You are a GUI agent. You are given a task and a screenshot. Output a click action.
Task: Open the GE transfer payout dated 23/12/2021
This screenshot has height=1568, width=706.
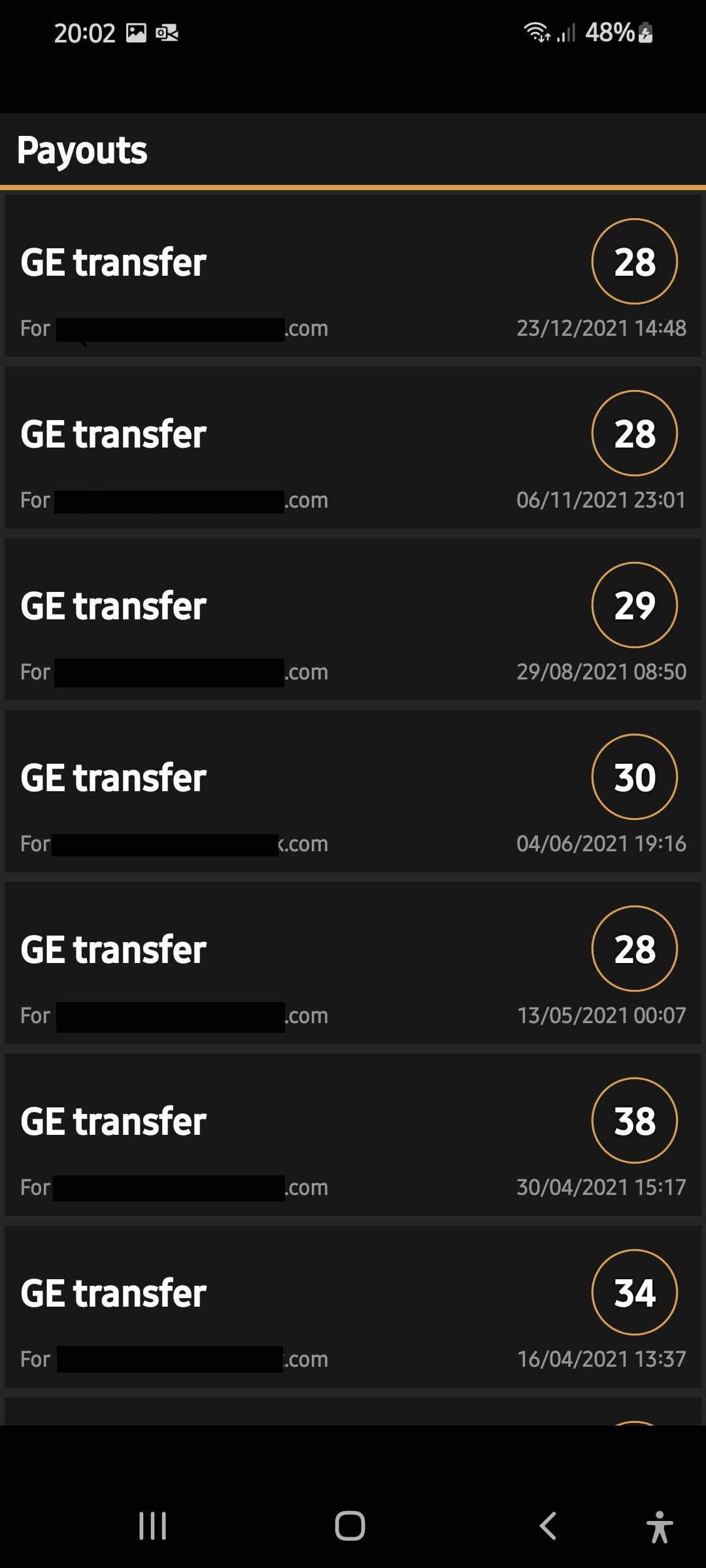(353, 276)
